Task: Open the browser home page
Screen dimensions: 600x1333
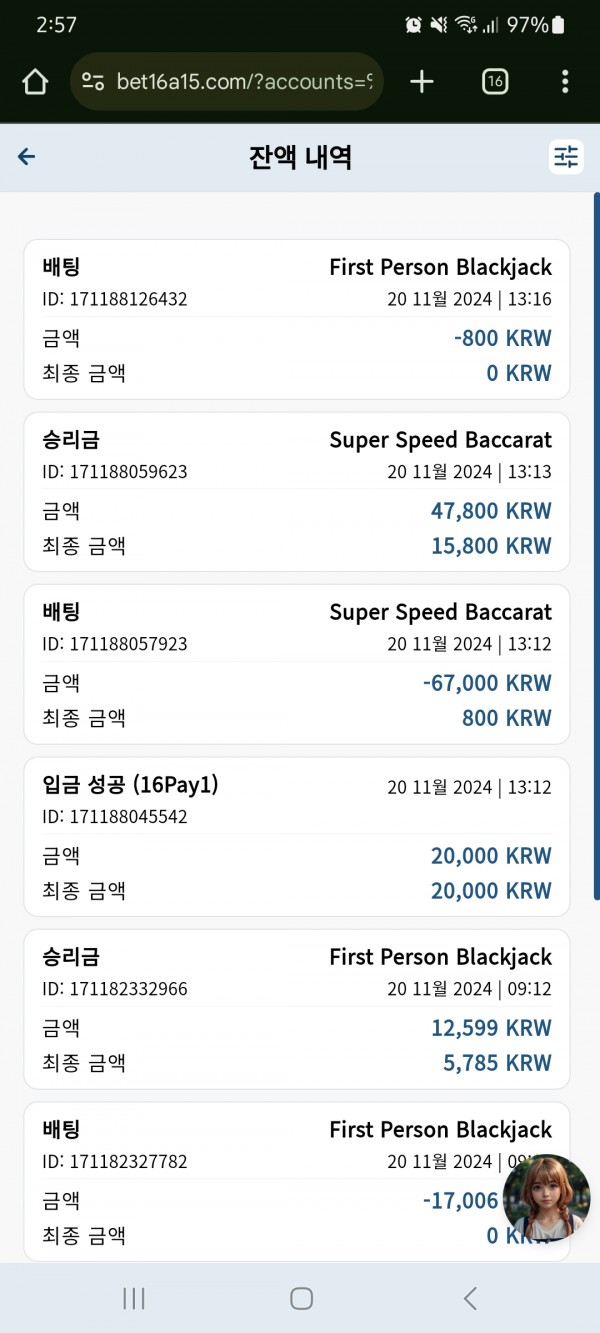Action: point(35,82)
